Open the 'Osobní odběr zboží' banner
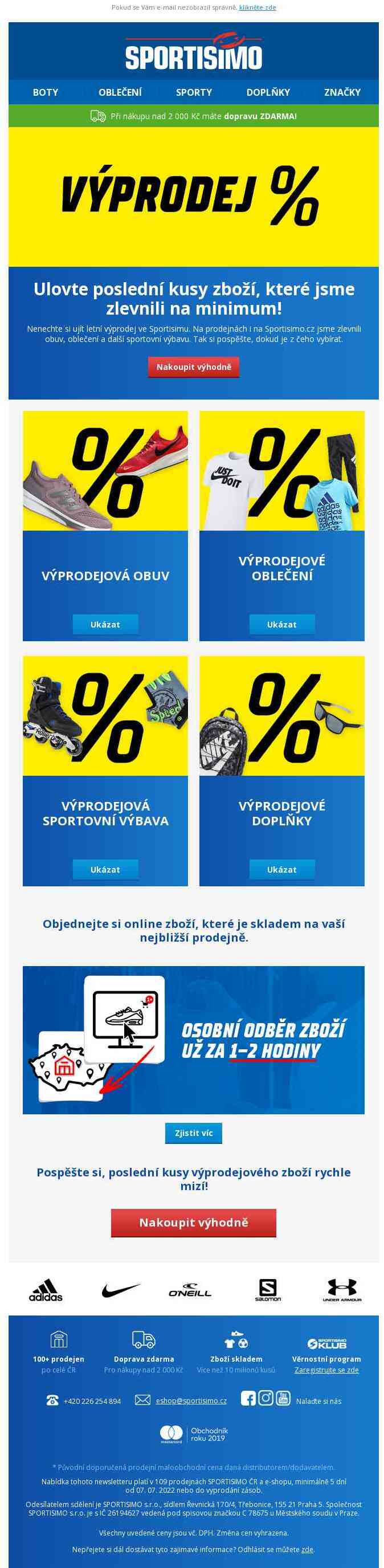384x1568 pixels. pyautogui.click(x=194, y=1040)
